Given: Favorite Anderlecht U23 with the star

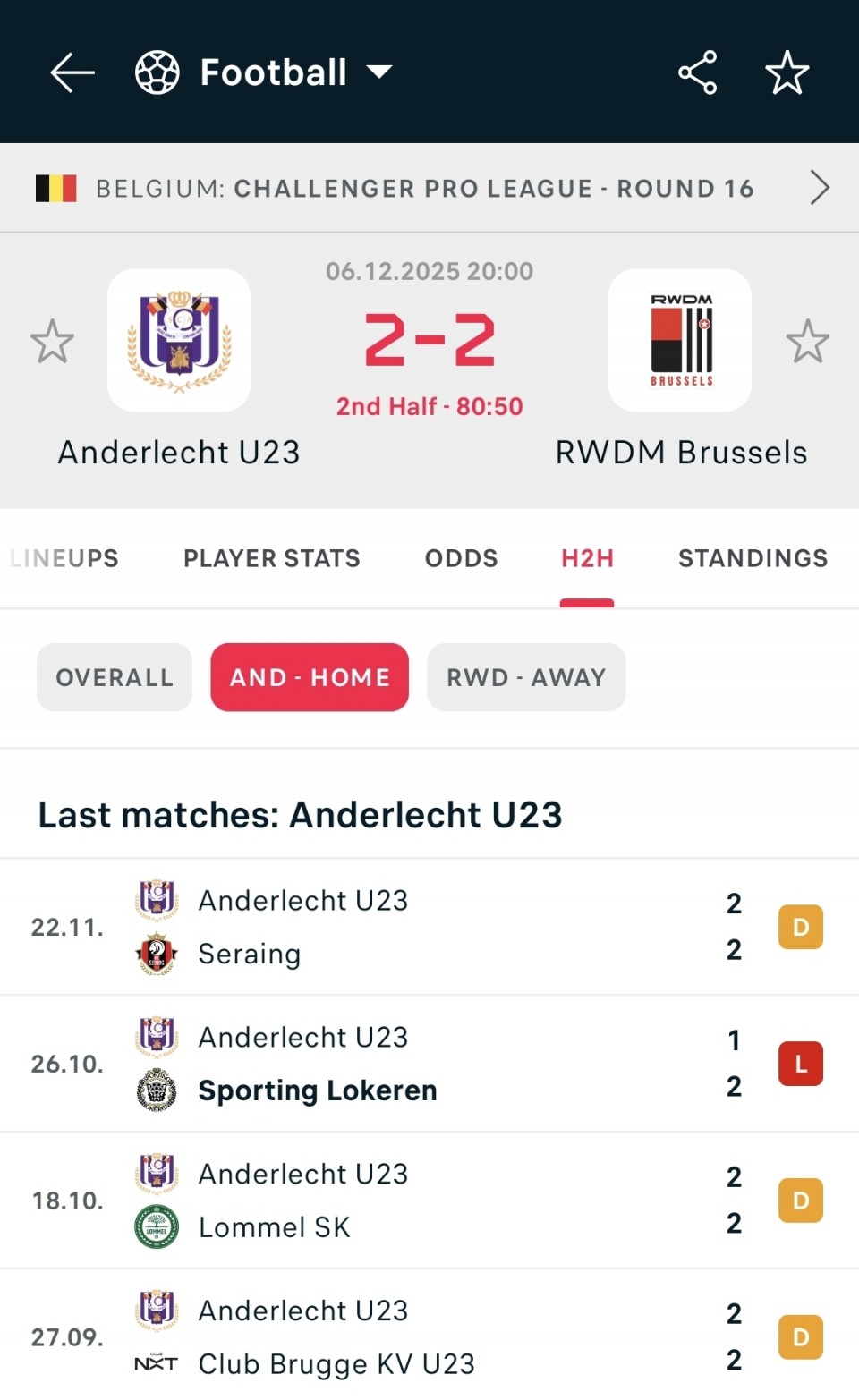Looking at the screenshot, I should click(x=52, y=342).
